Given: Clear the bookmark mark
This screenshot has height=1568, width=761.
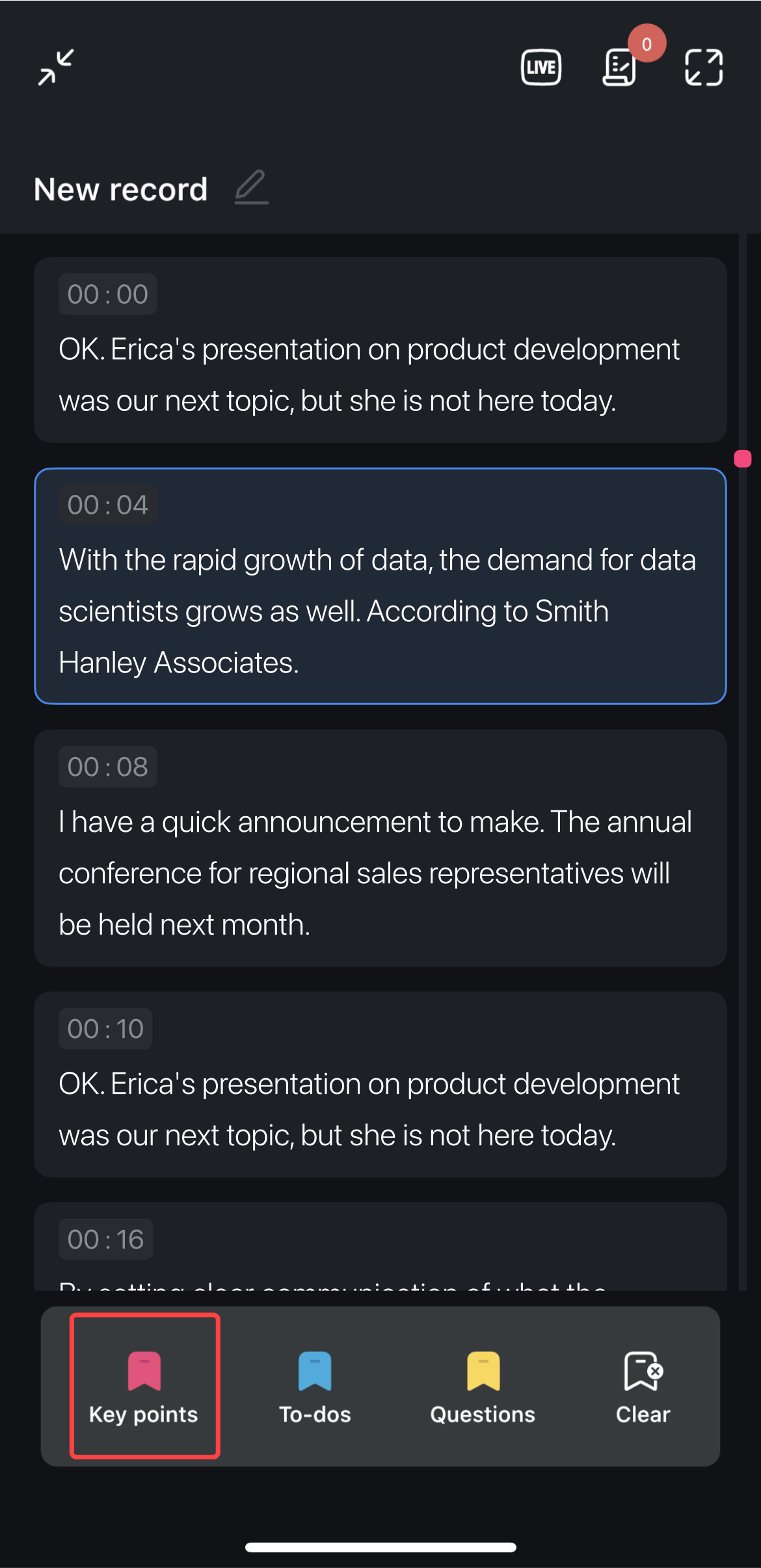Looking at the screenshot, I should coord(643,1387).
